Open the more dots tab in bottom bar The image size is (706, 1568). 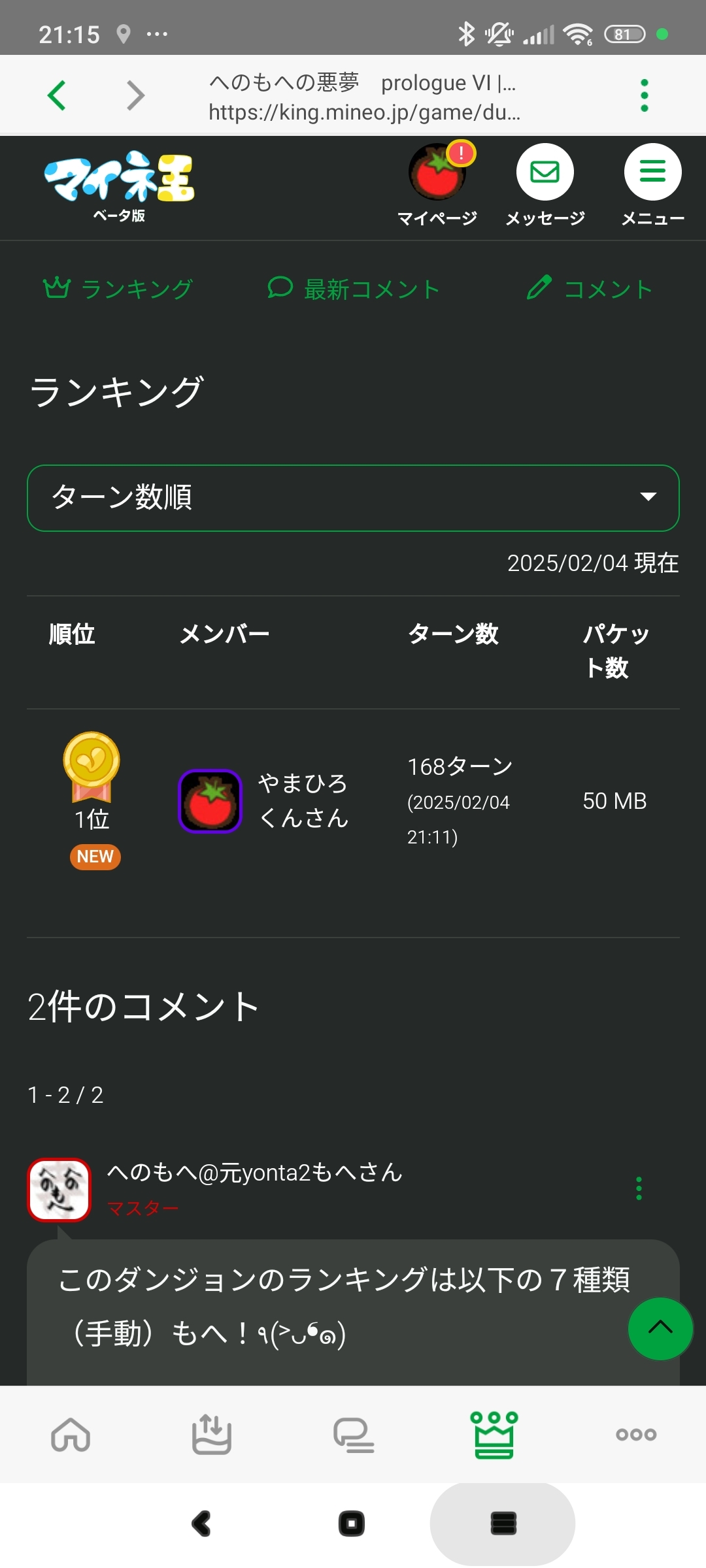point(635,1434)
